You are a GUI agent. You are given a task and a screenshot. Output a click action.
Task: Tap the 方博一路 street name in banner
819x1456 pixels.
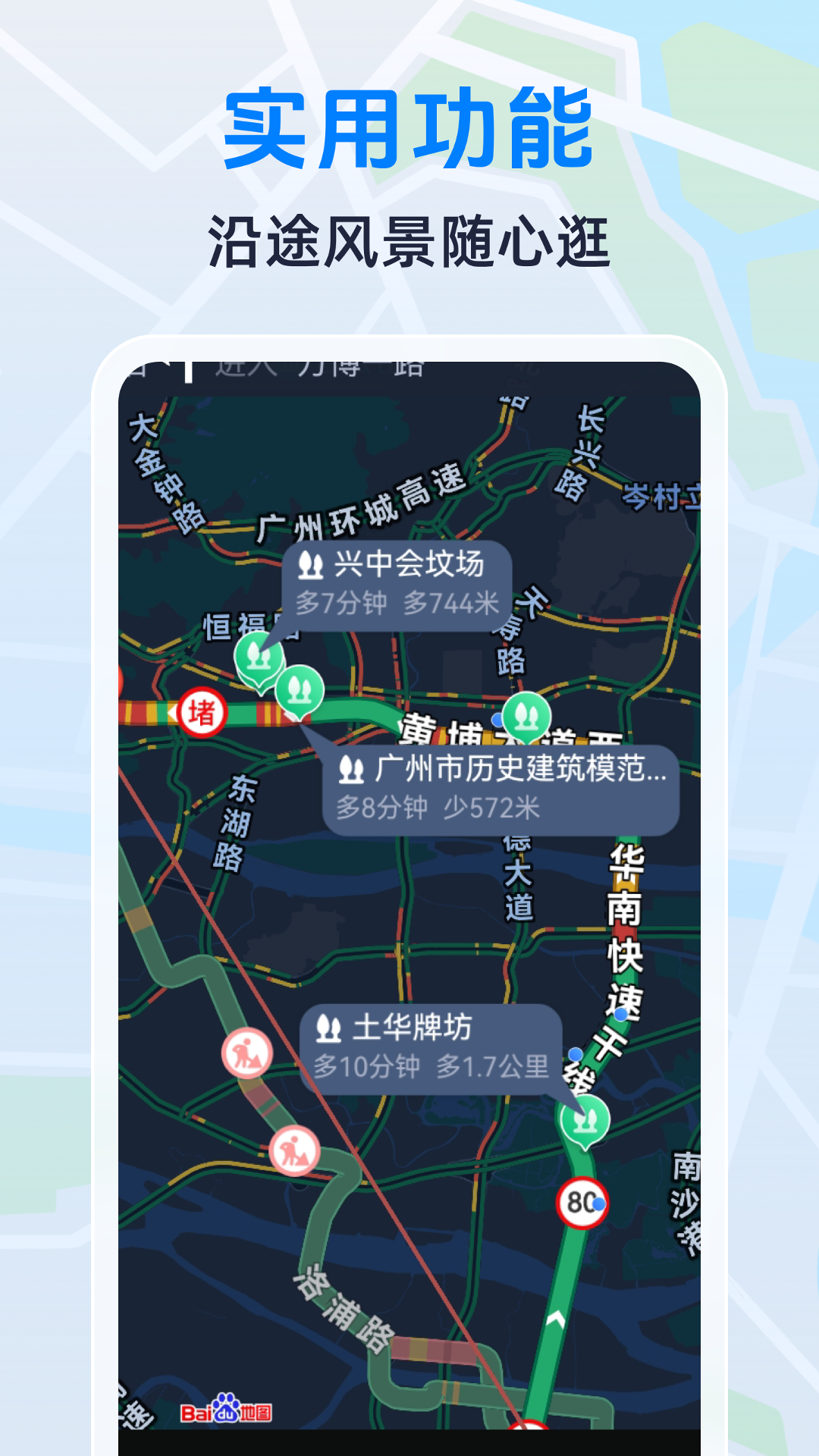coord(364,366)
